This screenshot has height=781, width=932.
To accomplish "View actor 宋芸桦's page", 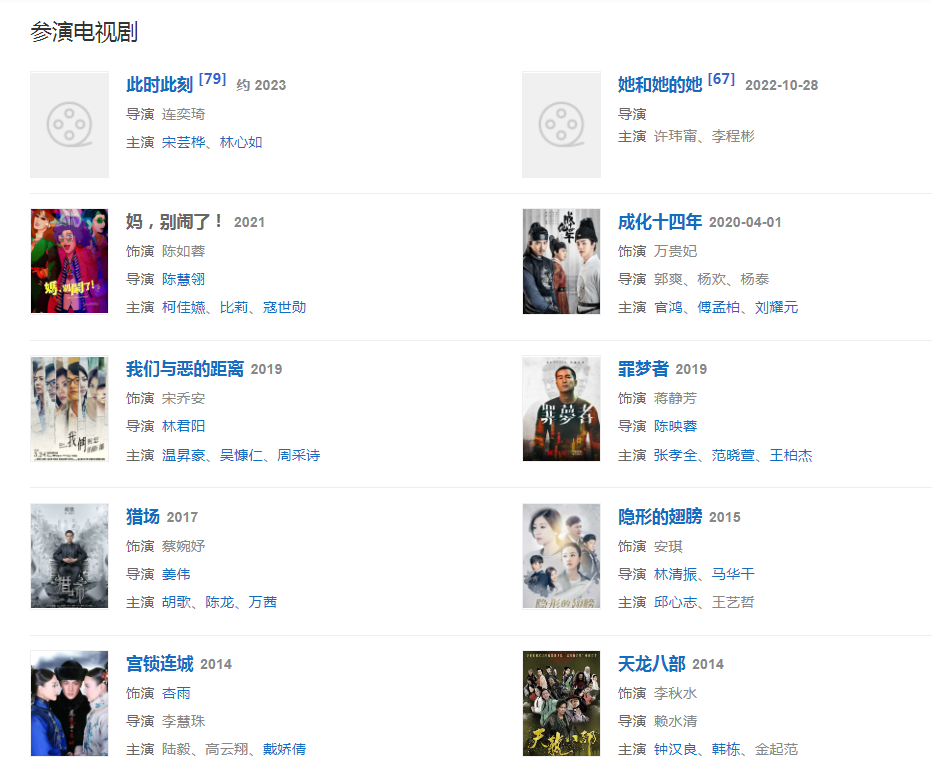I will click(183, 142).
